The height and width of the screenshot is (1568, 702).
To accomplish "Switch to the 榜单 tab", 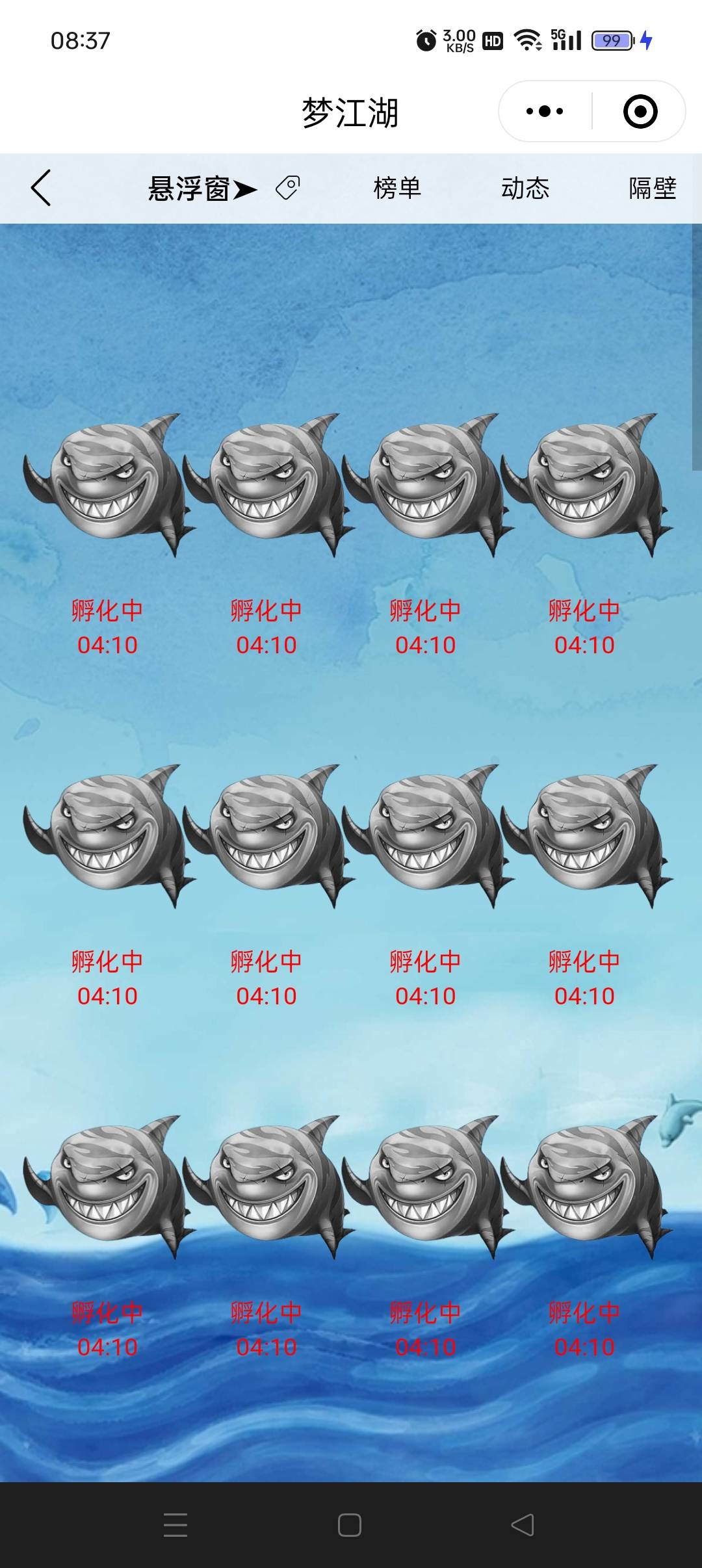I will pos(397,189).
